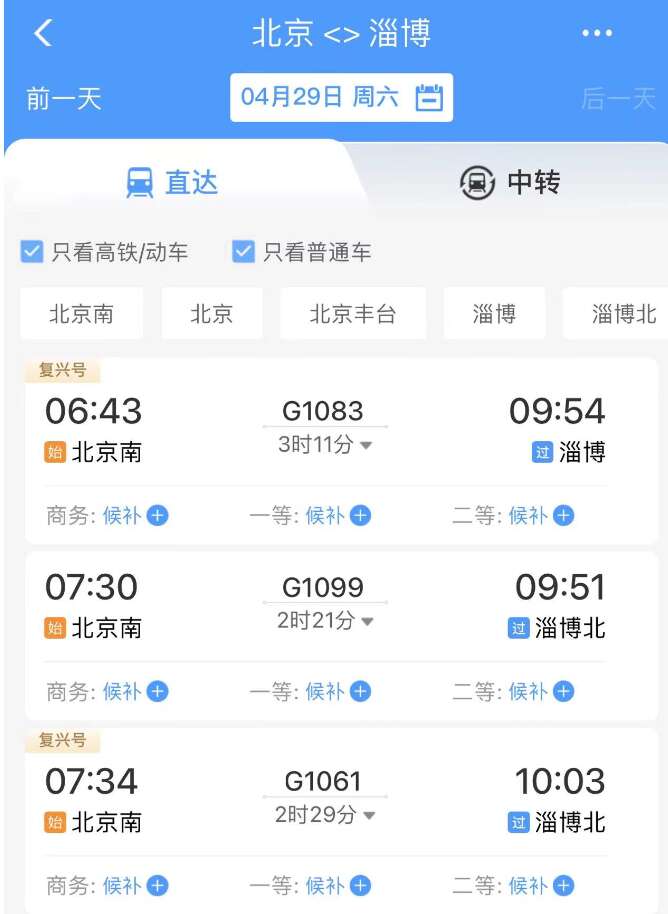The height and width of the screenshot is (914, 668).
Task: Filter by 北京丰台 station chip
Action: [353, 314]
